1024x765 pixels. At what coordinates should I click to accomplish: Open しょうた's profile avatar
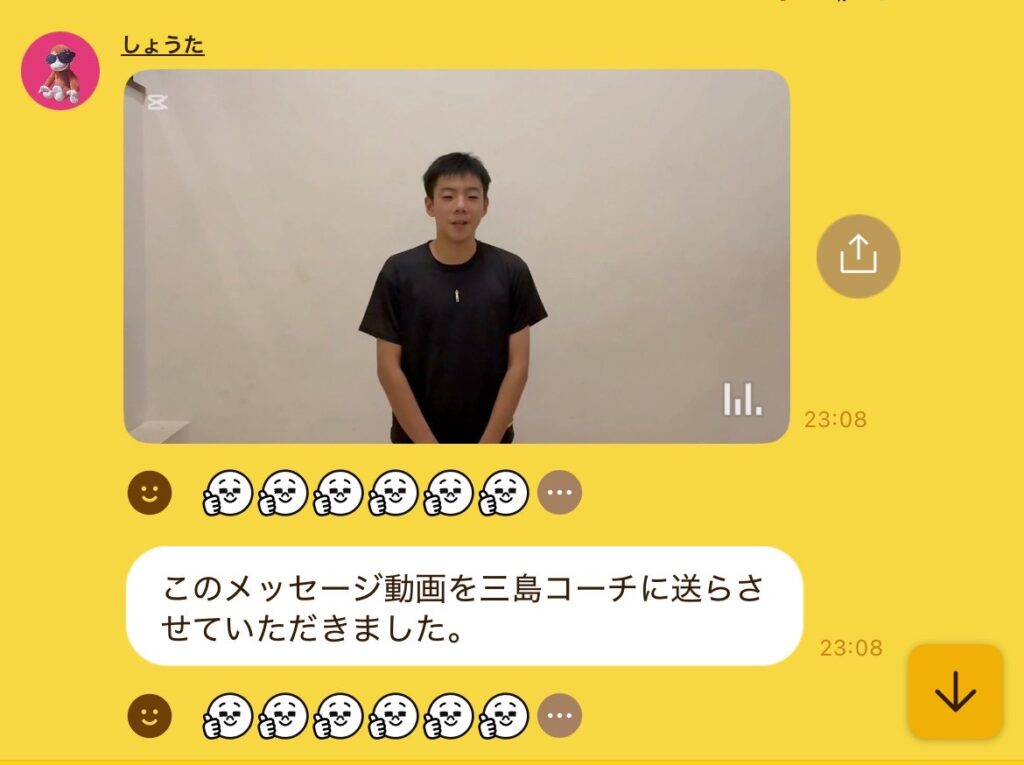[x=60, y=71]
